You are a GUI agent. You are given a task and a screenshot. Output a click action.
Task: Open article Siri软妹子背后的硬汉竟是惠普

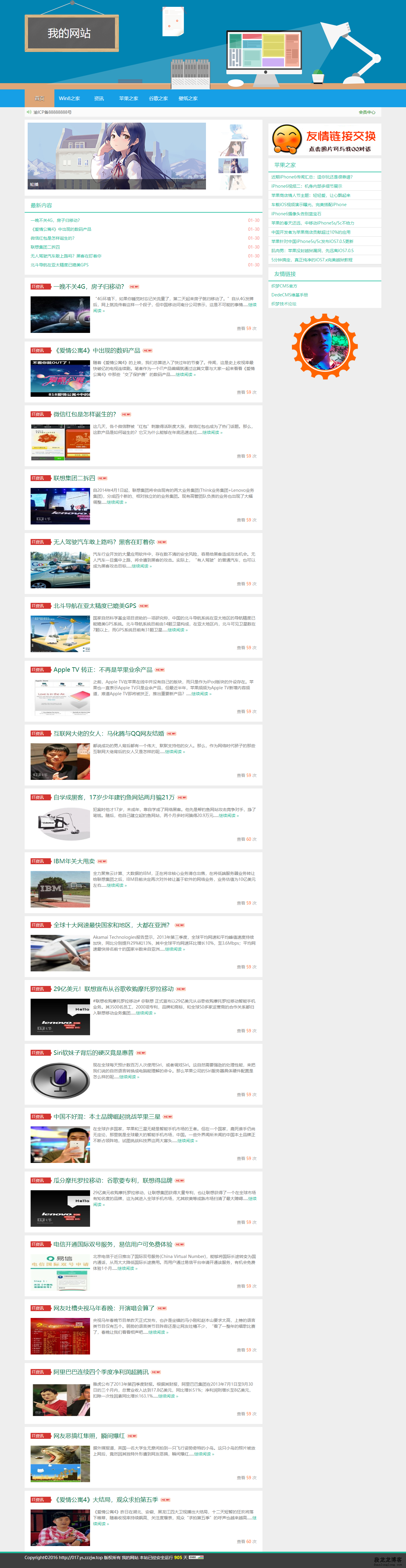click(93, 1052)
